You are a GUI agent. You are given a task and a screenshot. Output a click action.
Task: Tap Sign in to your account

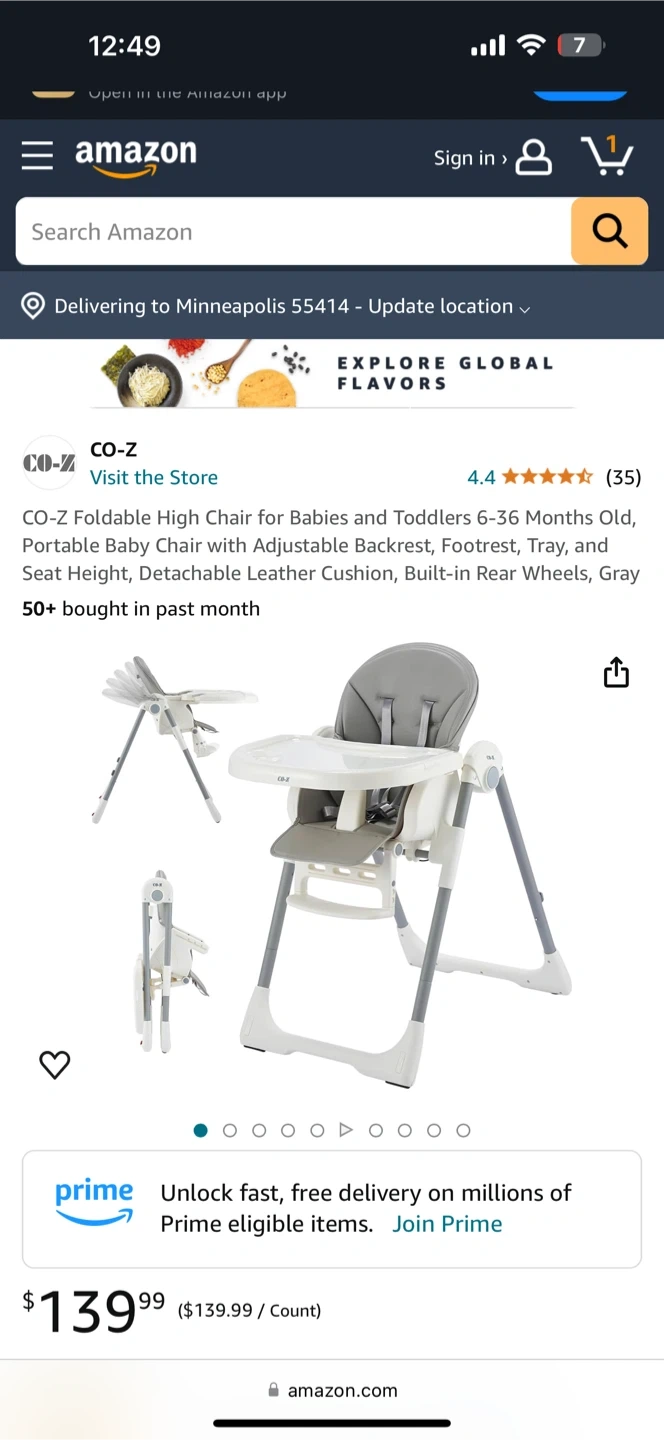(x=492, y=158)
